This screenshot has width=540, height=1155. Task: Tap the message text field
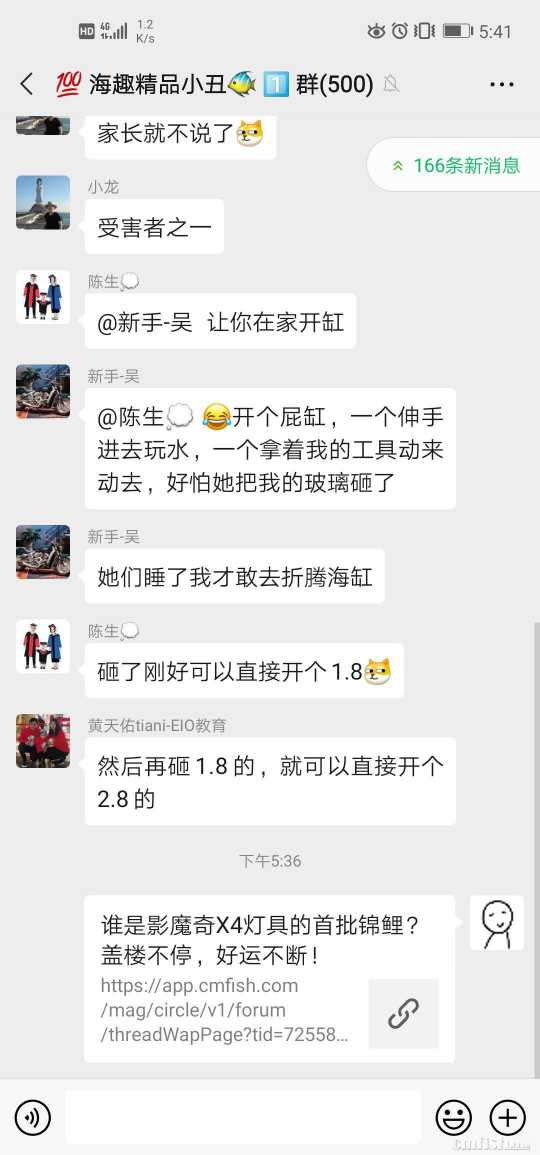pyautogui.click(x=243, y=1117)
